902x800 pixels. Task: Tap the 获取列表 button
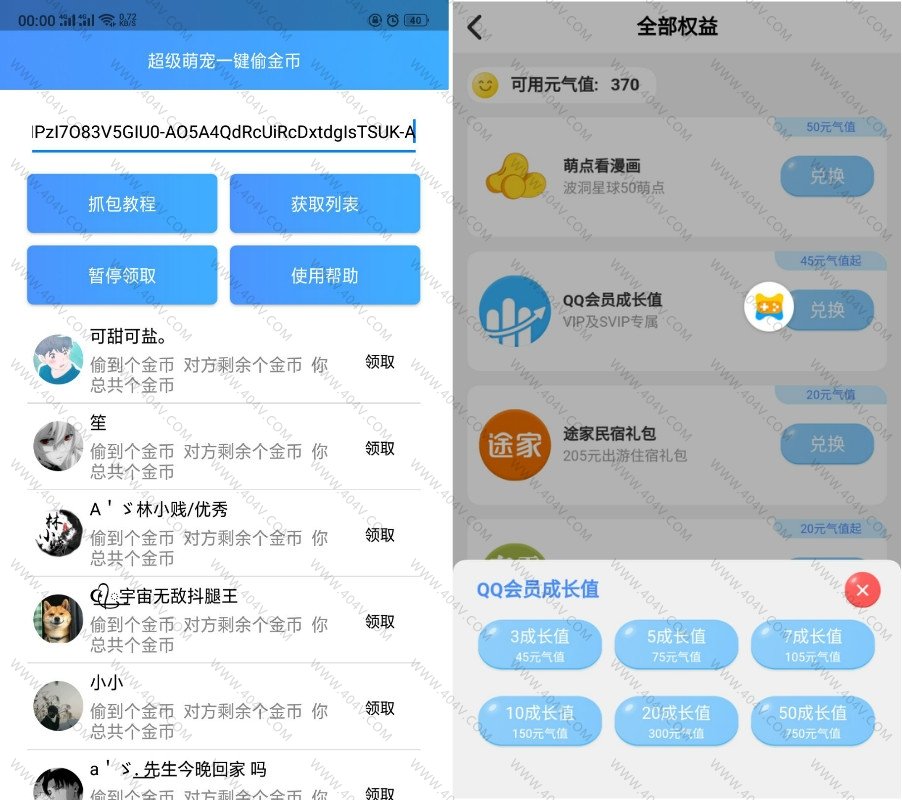point(325,204)
